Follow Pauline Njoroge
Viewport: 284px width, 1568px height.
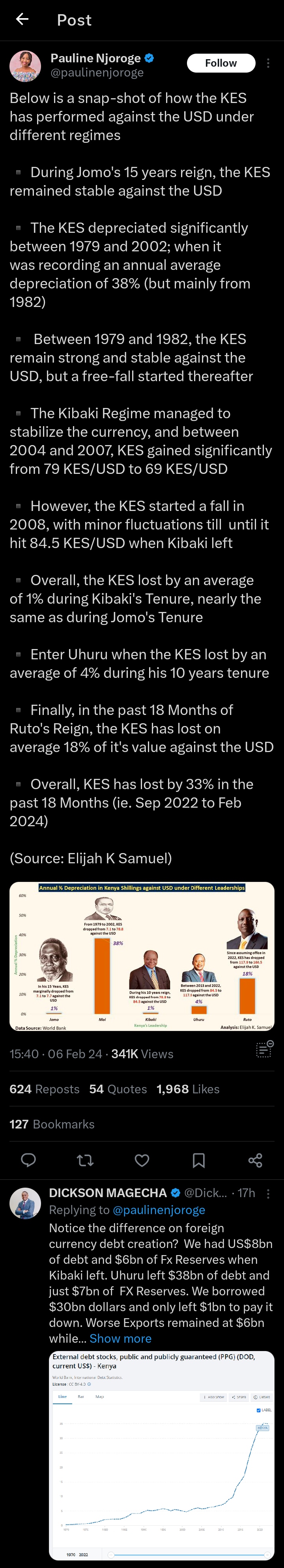coord(221,63)
